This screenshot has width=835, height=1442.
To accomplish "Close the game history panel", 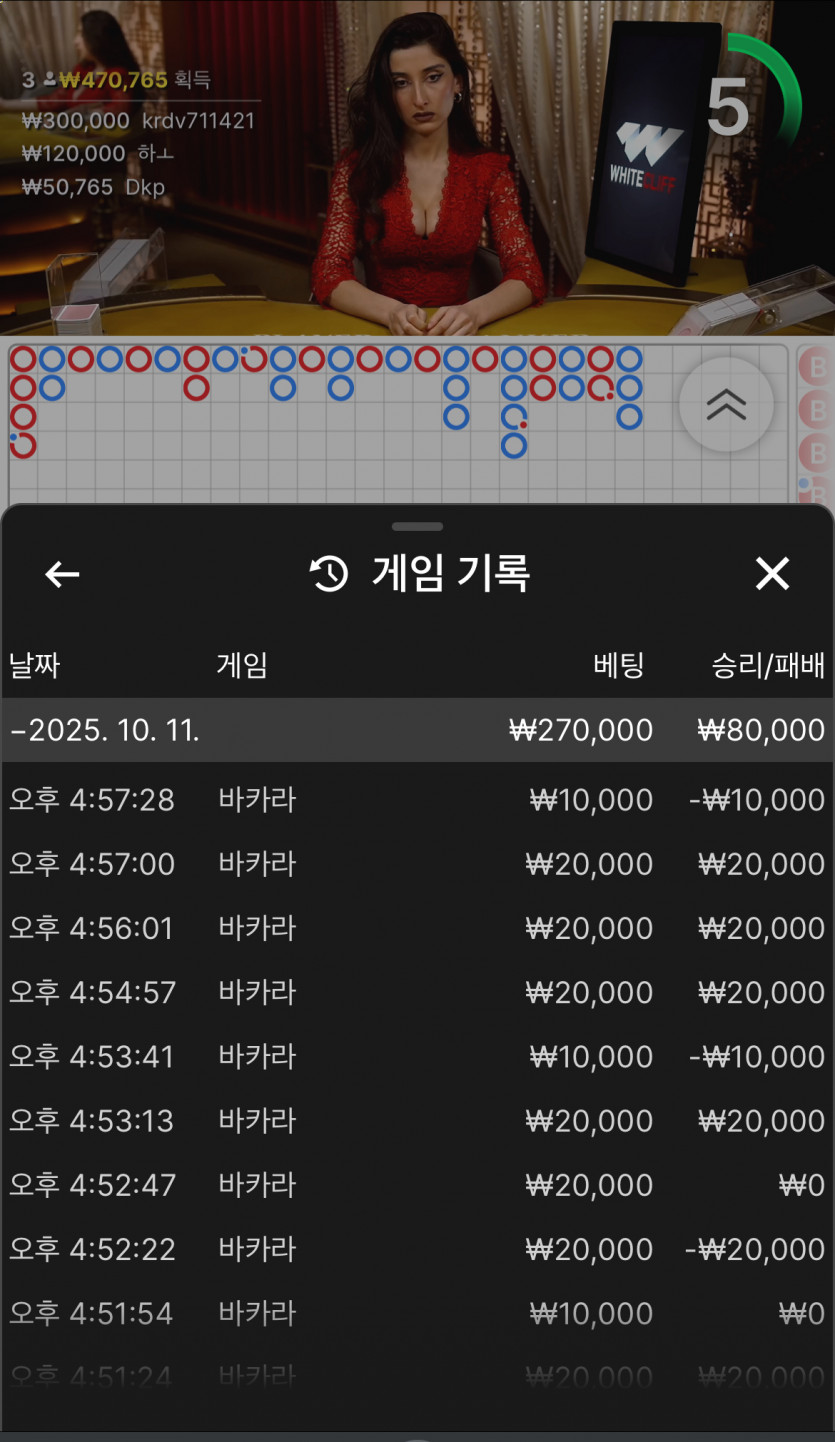I will [x=772, y=574].
